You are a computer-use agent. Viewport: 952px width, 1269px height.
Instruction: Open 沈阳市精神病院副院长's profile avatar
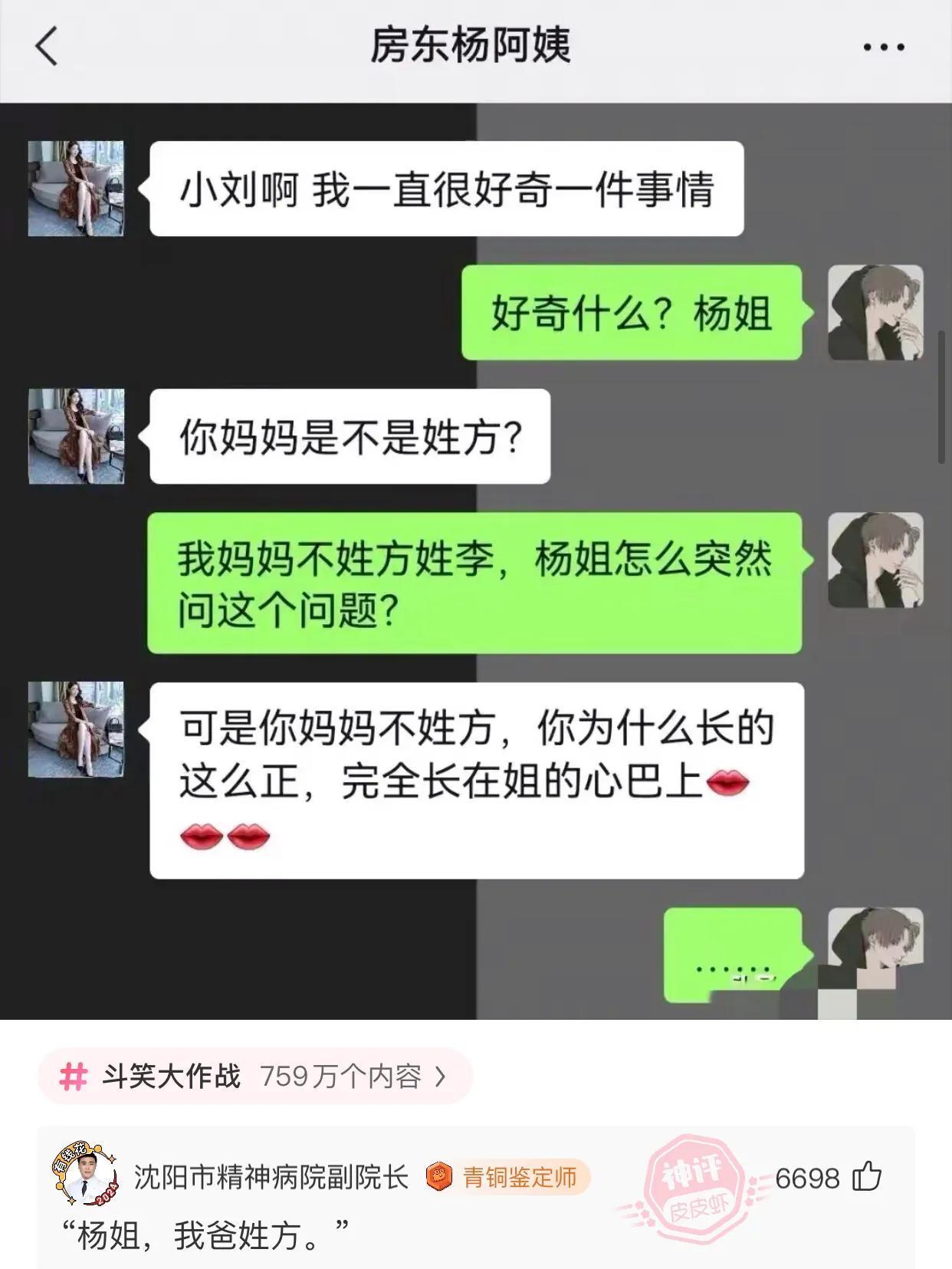pyautogui.click(x=84, y=1175)
